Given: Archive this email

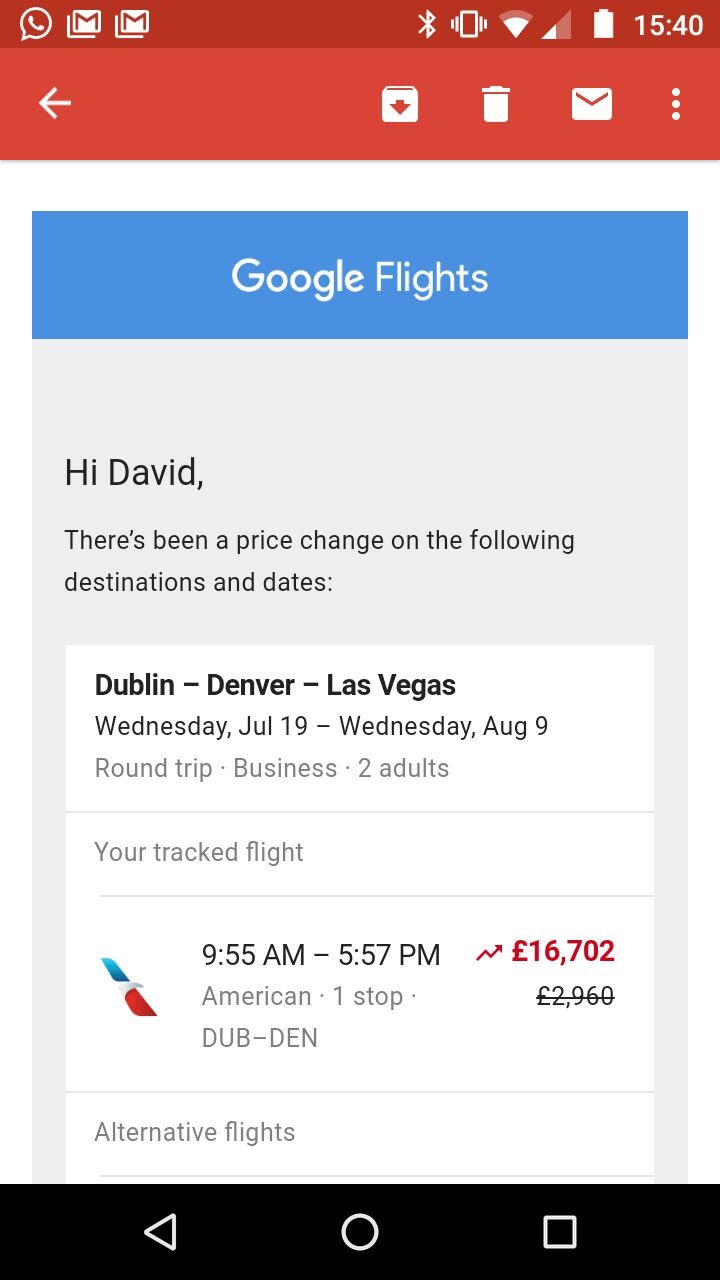Looking at the screenshot, I should coord(400,104).
